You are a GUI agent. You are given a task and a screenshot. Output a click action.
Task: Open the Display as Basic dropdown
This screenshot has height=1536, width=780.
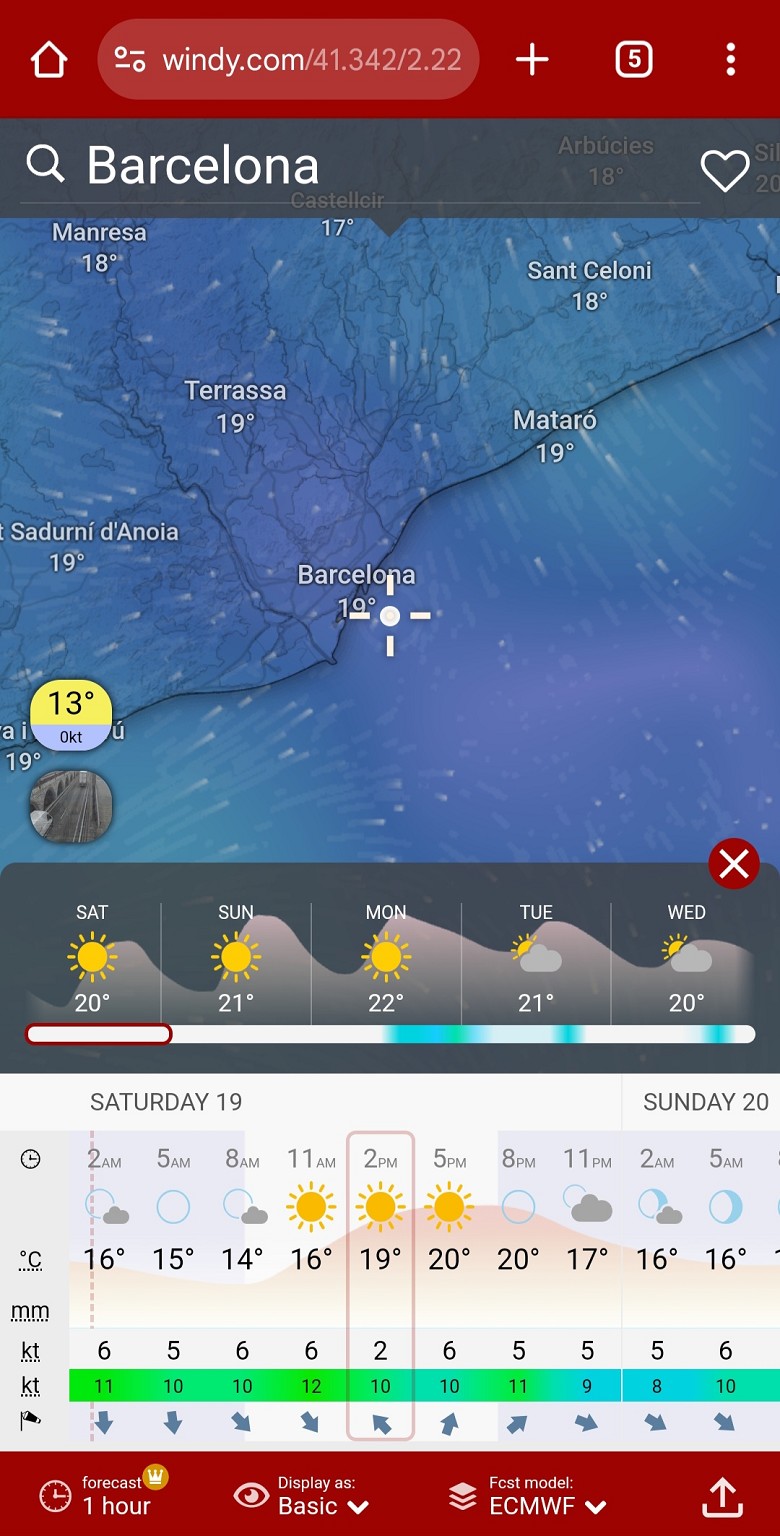coord(302,1496)
